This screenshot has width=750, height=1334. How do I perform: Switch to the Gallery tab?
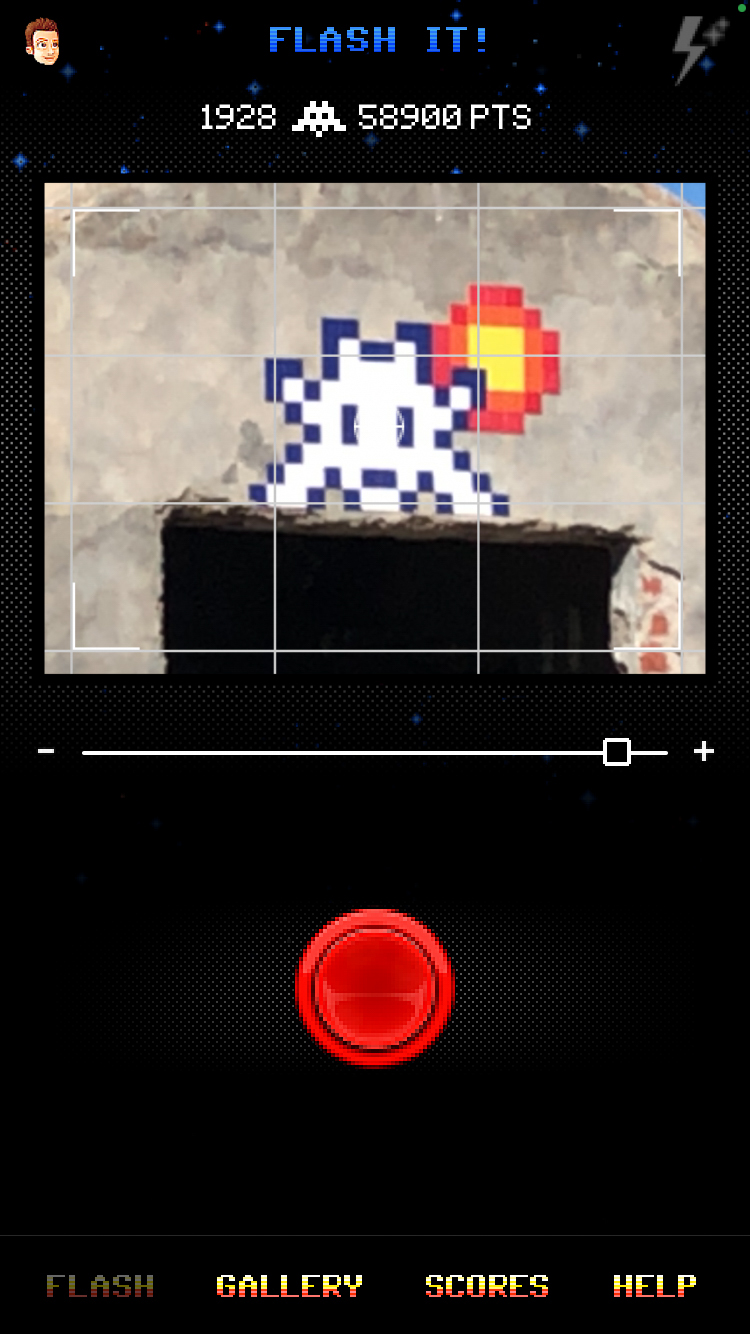[x=289, y=1285]
